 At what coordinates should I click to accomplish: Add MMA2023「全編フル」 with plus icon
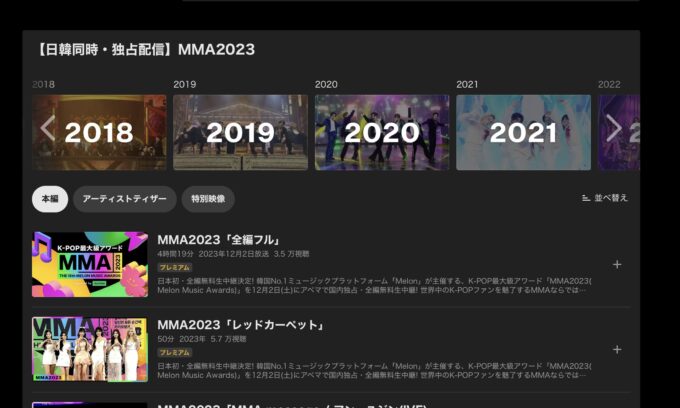pos(617,265)
